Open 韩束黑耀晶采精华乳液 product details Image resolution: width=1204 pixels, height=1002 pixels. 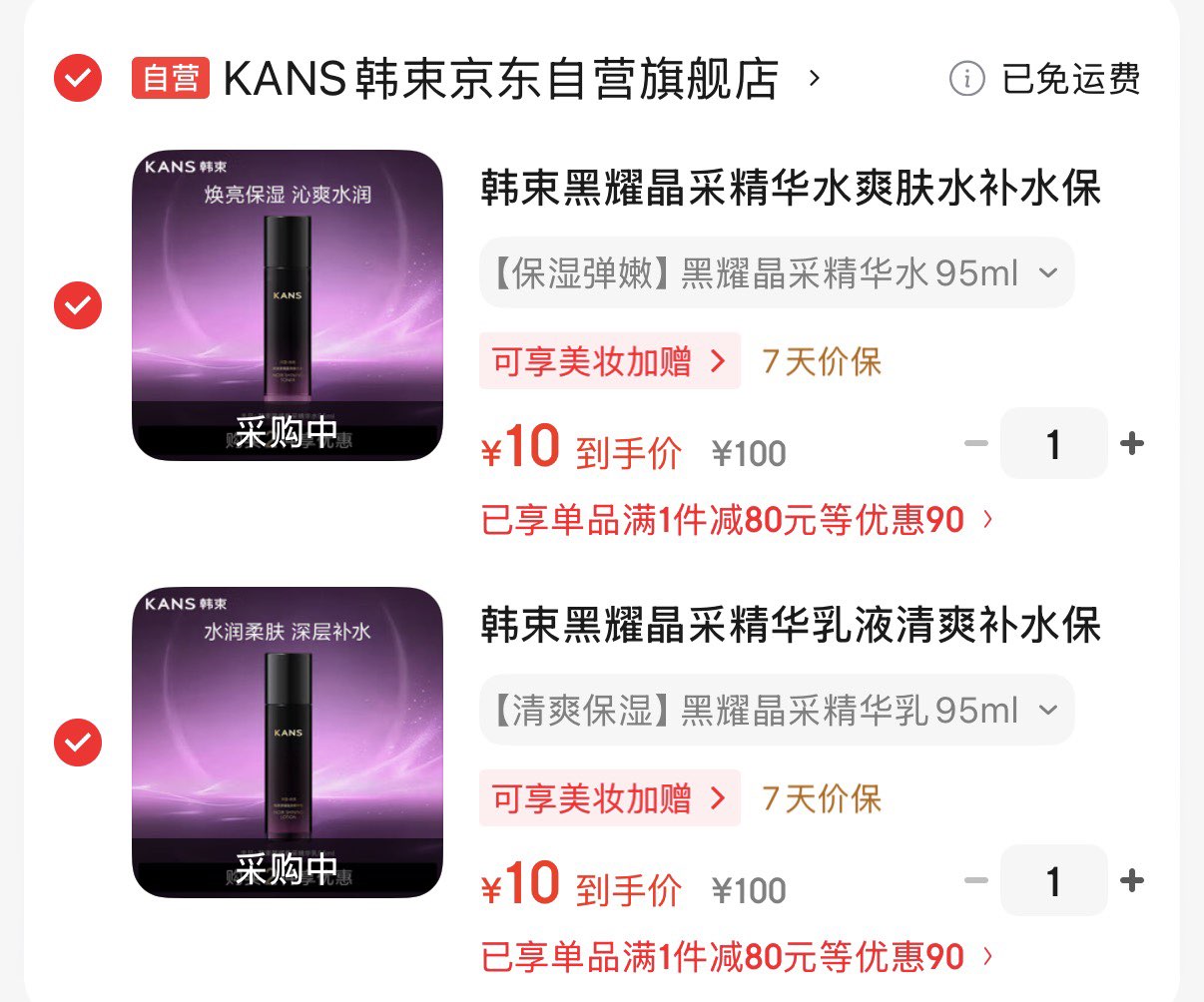pos(791,626)
